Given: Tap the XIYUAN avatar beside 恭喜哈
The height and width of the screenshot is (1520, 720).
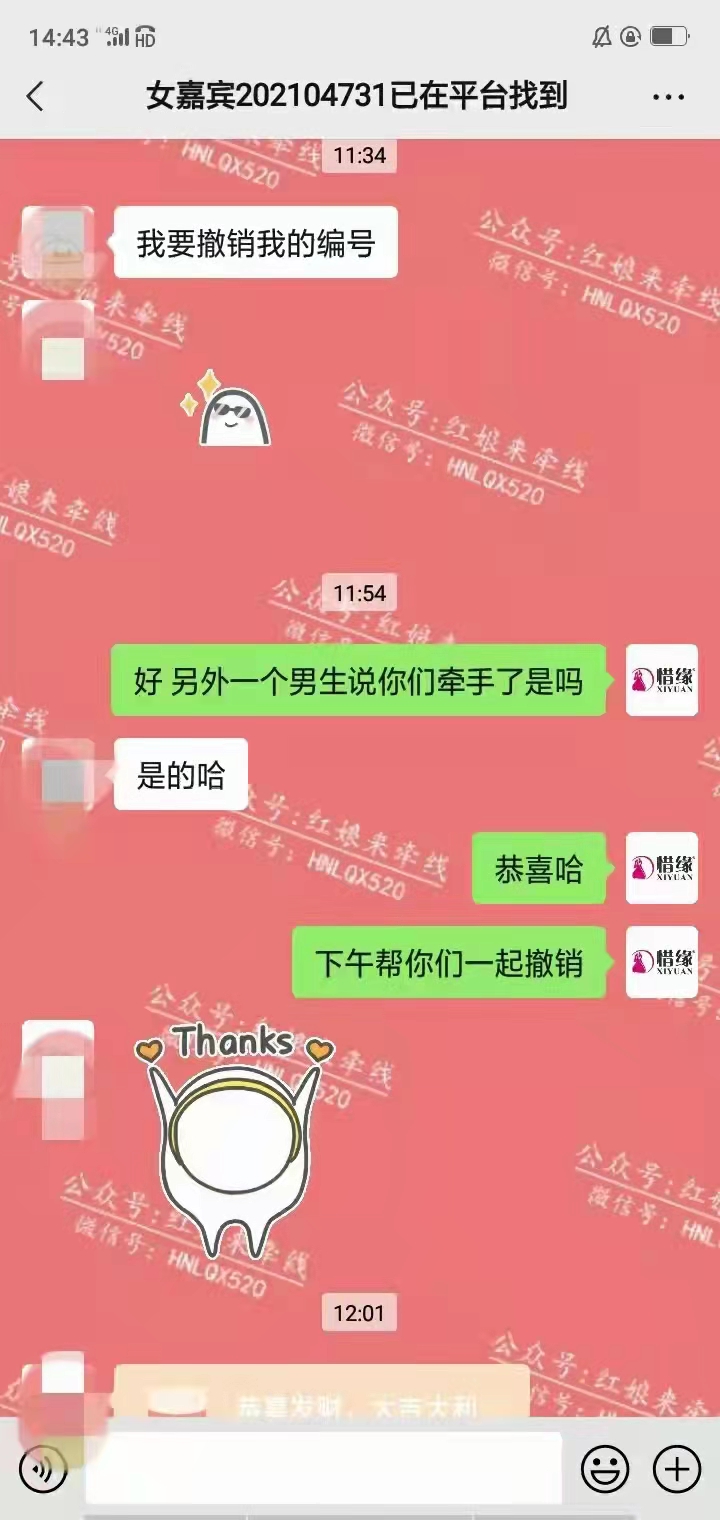Looking at the screenshot, I should pos(661,868).
